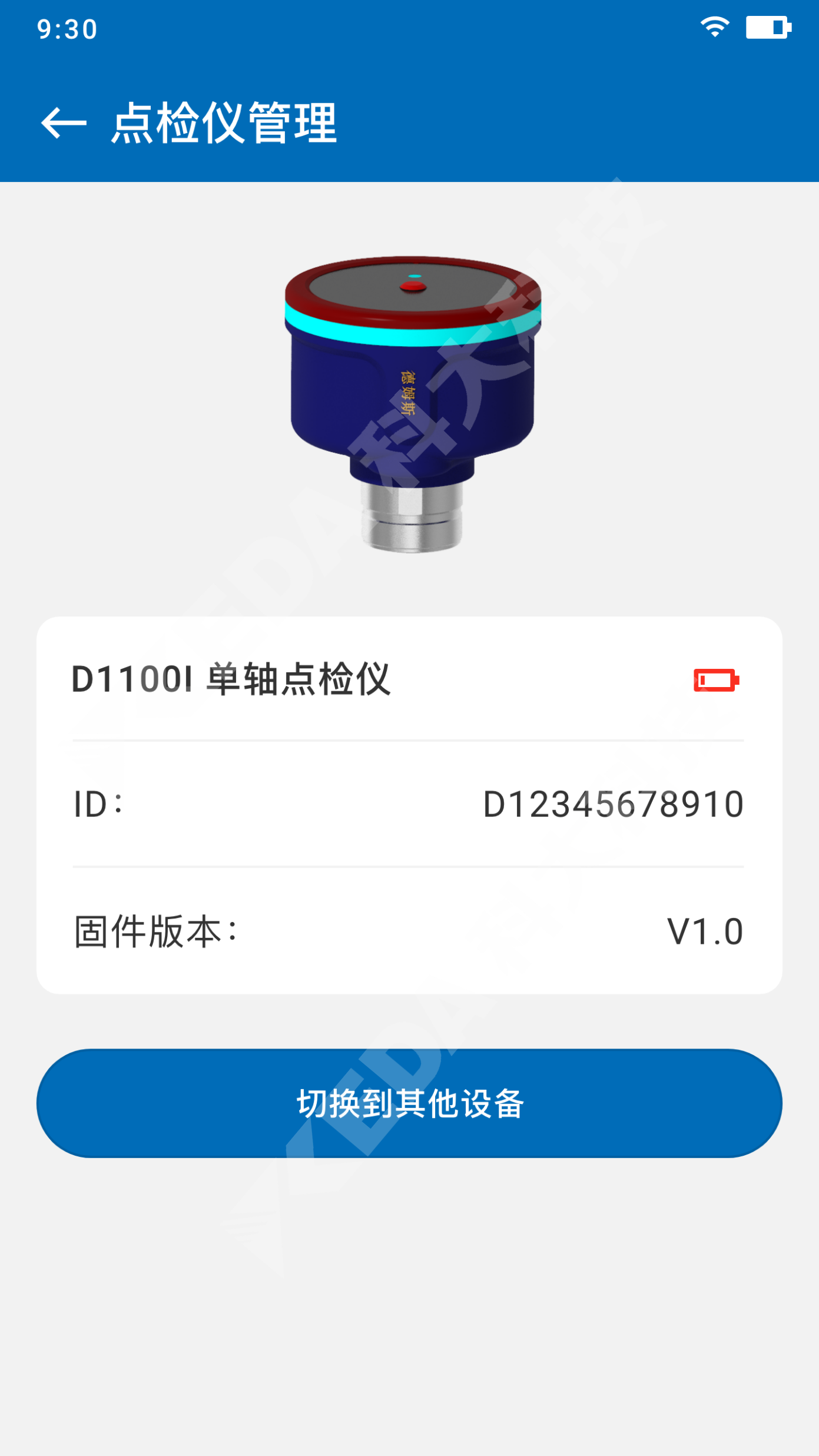Image resolution: width=819 pixels, height=1456 pixels.
Task: Tap the 切换到其他设备 button
Action: 409,1103
